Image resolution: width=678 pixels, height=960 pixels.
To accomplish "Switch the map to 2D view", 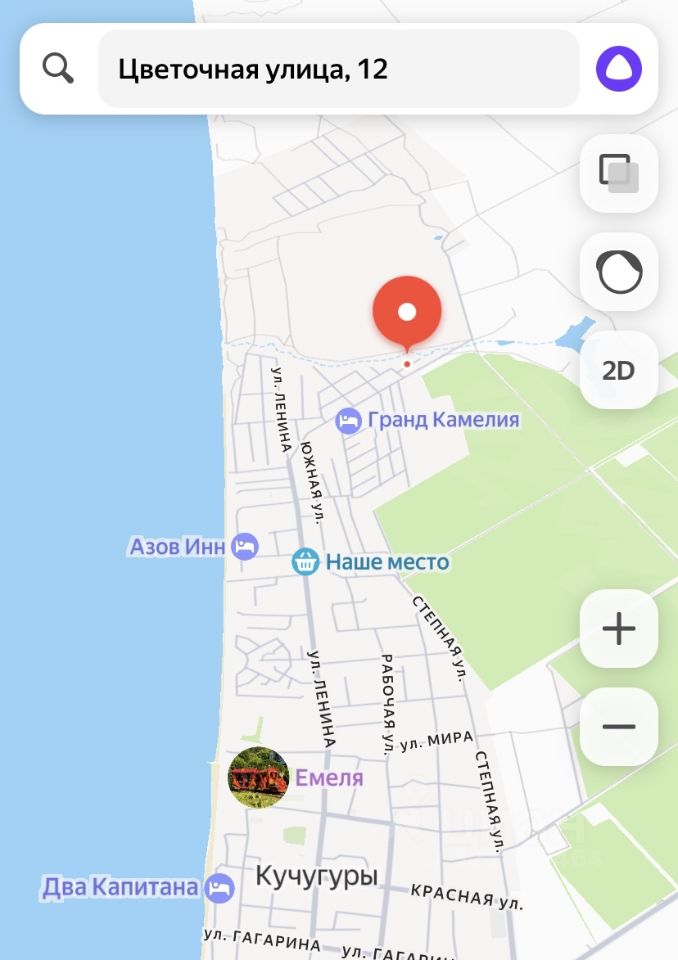I will tap(619, 370).
